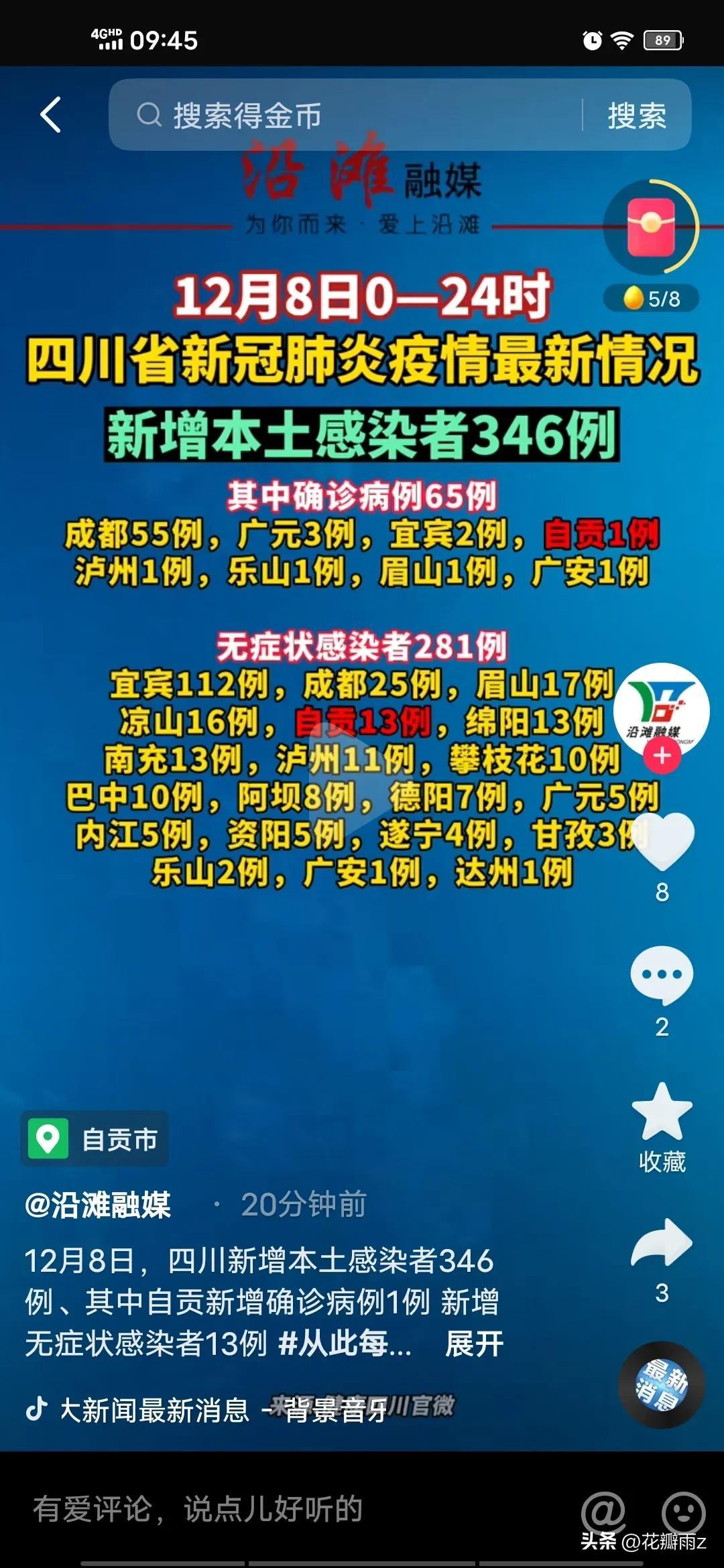The height and width of the screenshot is (1568, 724).
Task: Open the 搜索得金币 search field
Action: pos(349,115)
